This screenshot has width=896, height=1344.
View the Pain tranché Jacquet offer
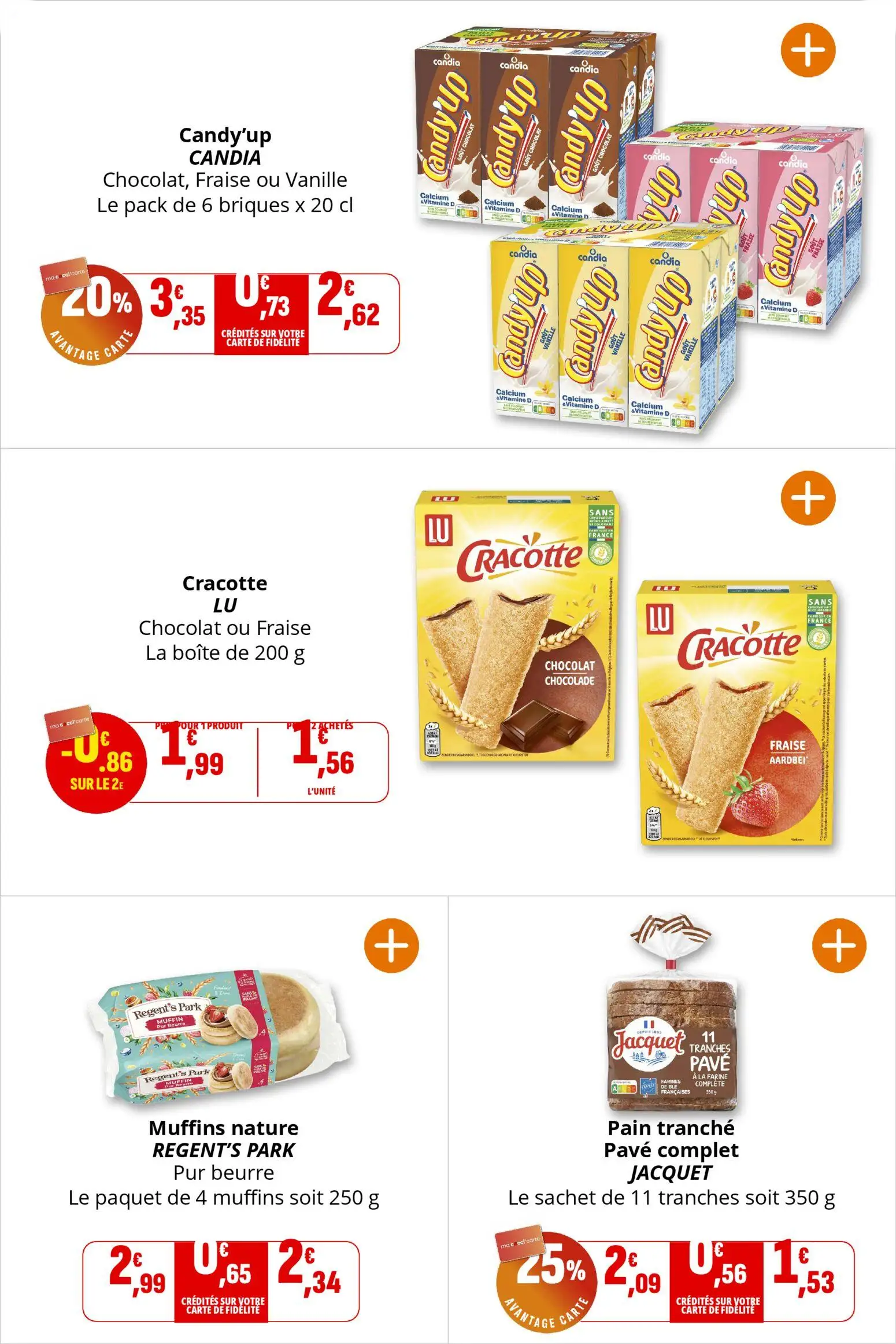point(671,1162)
